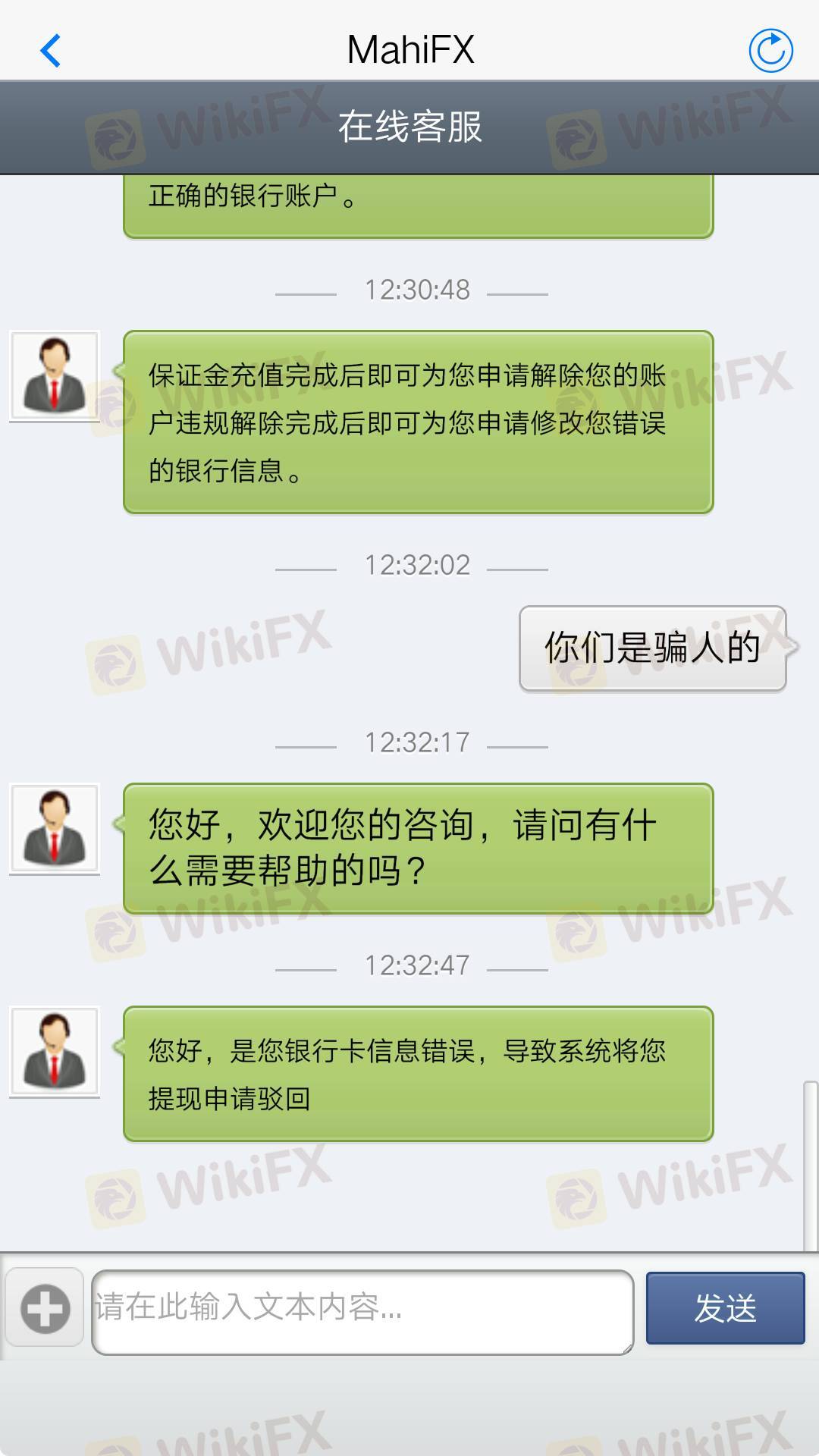Screen dimensions: 819x1456
Task: Refresh the MahiFX page
Action: [x=770, y=51]
